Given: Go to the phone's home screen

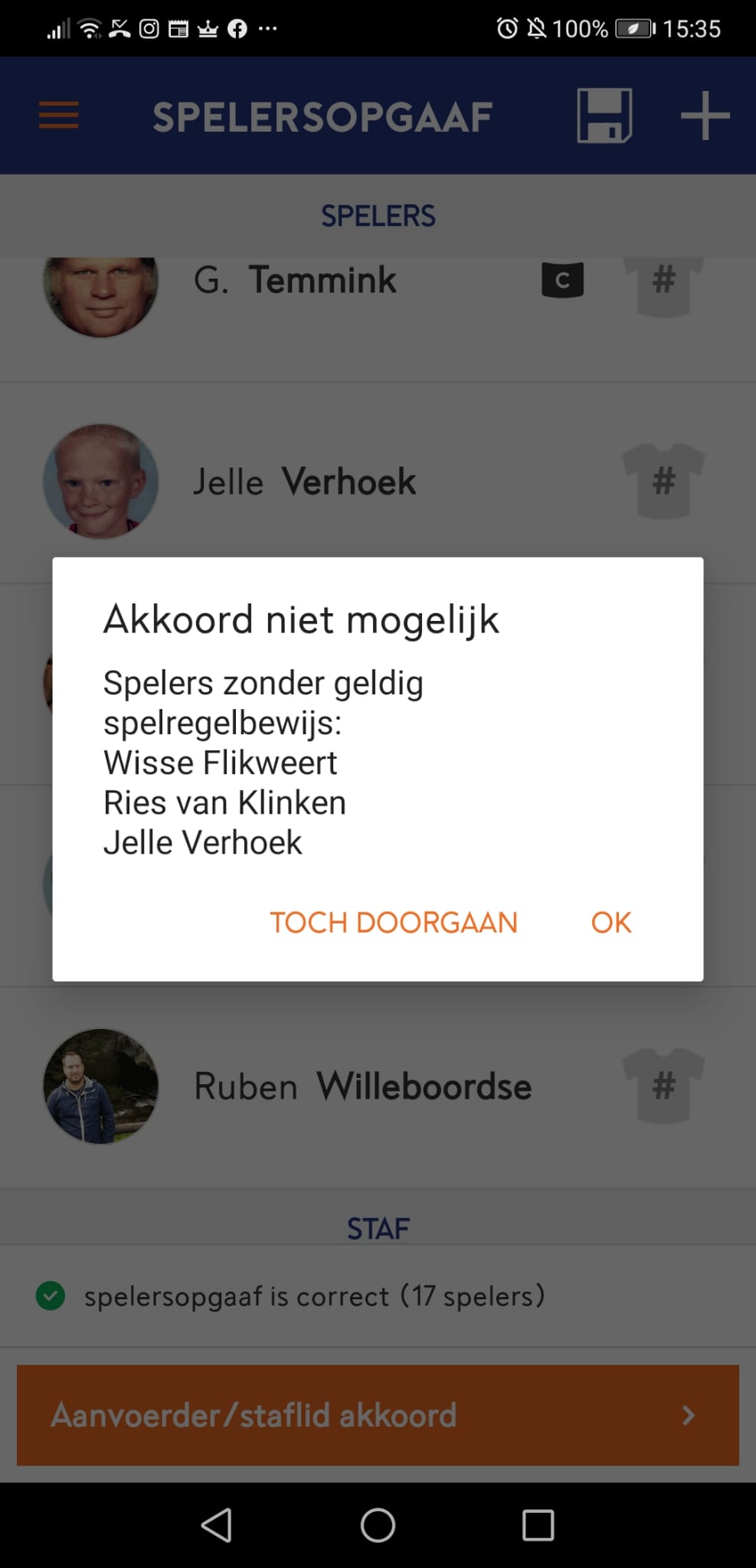Looking at the screenshot, I should pyautogui.click(x=378, y=1525).
